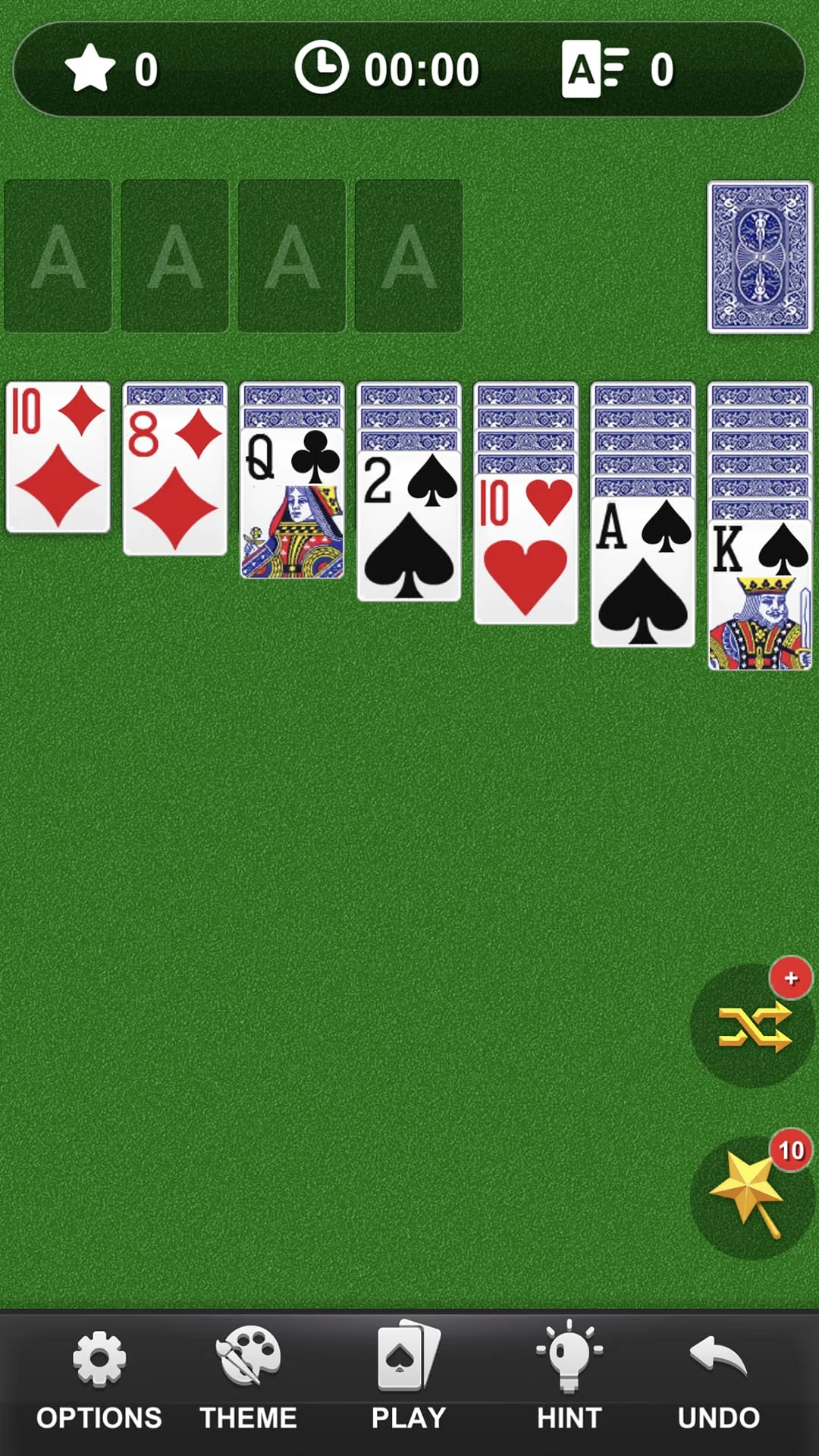Use the shuffle power-up
Screen dimensions: 819x1456
pos(753,1027)
